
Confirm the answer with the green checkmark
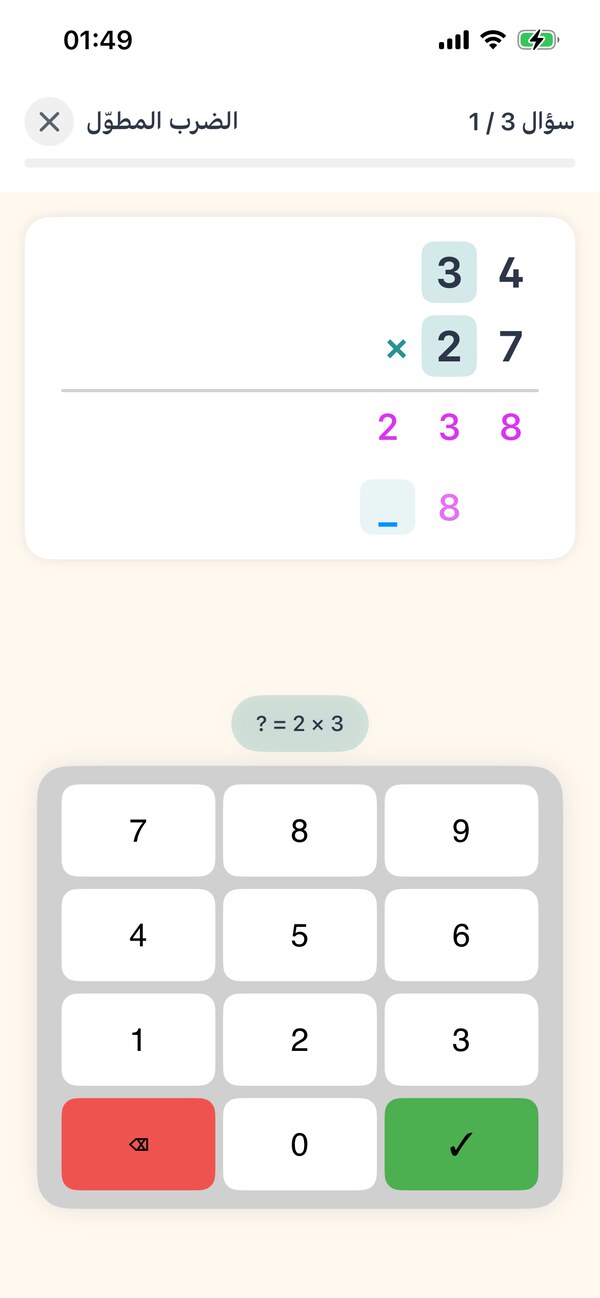tap(461, 1144)
